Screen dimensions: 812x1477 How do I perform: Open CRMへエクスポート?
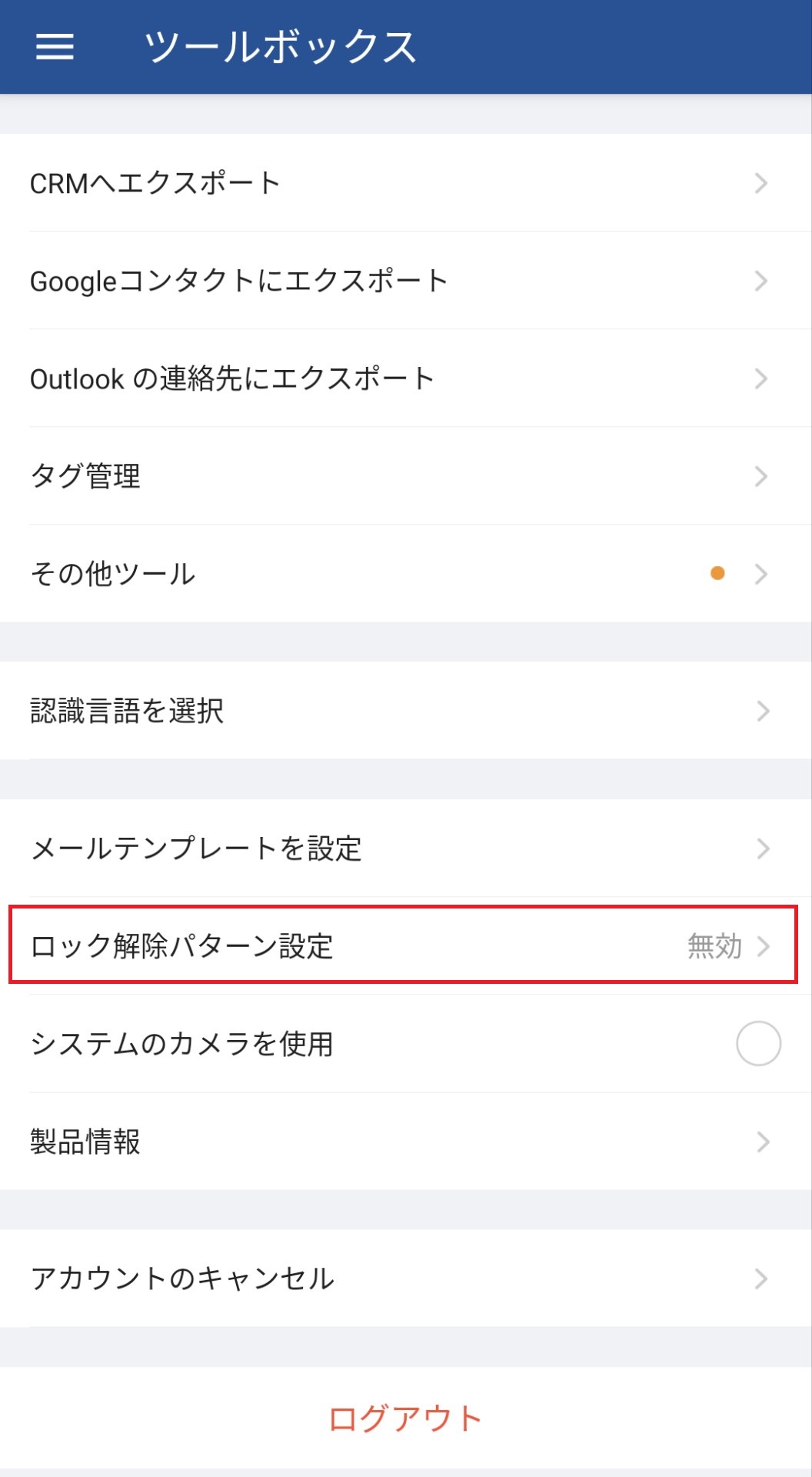(x=406, y=183)
